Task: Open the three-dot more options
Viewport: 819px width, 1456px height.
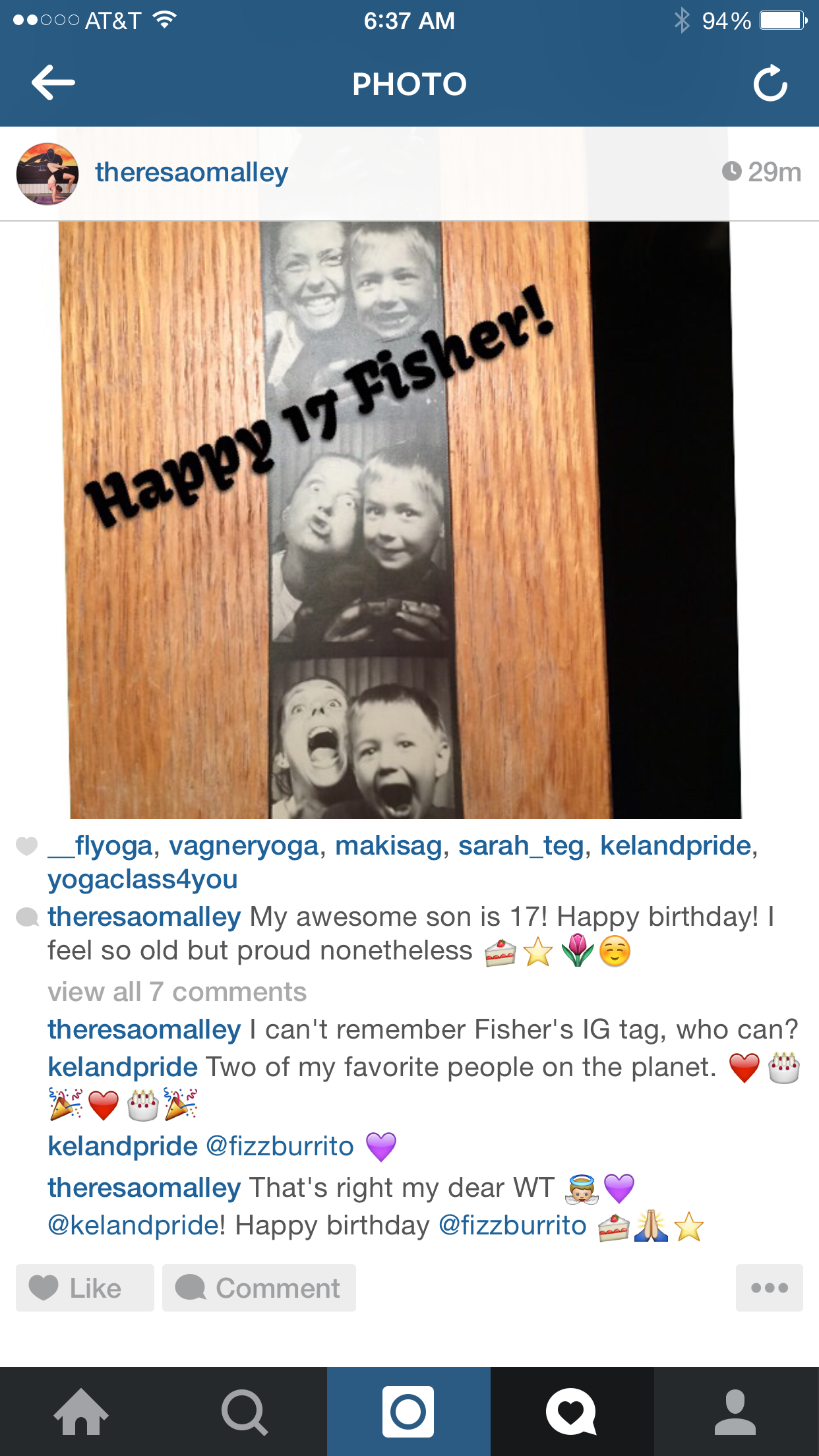Action: 769,1288
